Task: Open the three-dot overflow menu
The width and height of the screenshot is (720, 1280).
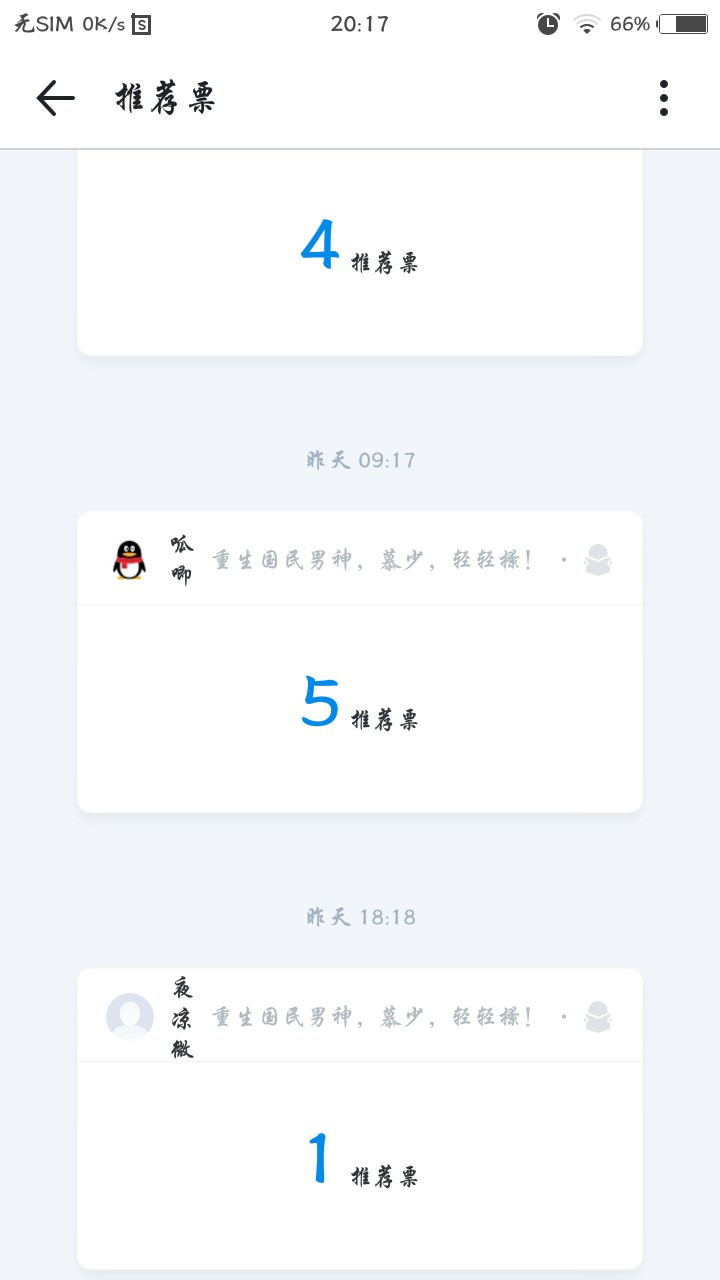Action: point(663,98)
